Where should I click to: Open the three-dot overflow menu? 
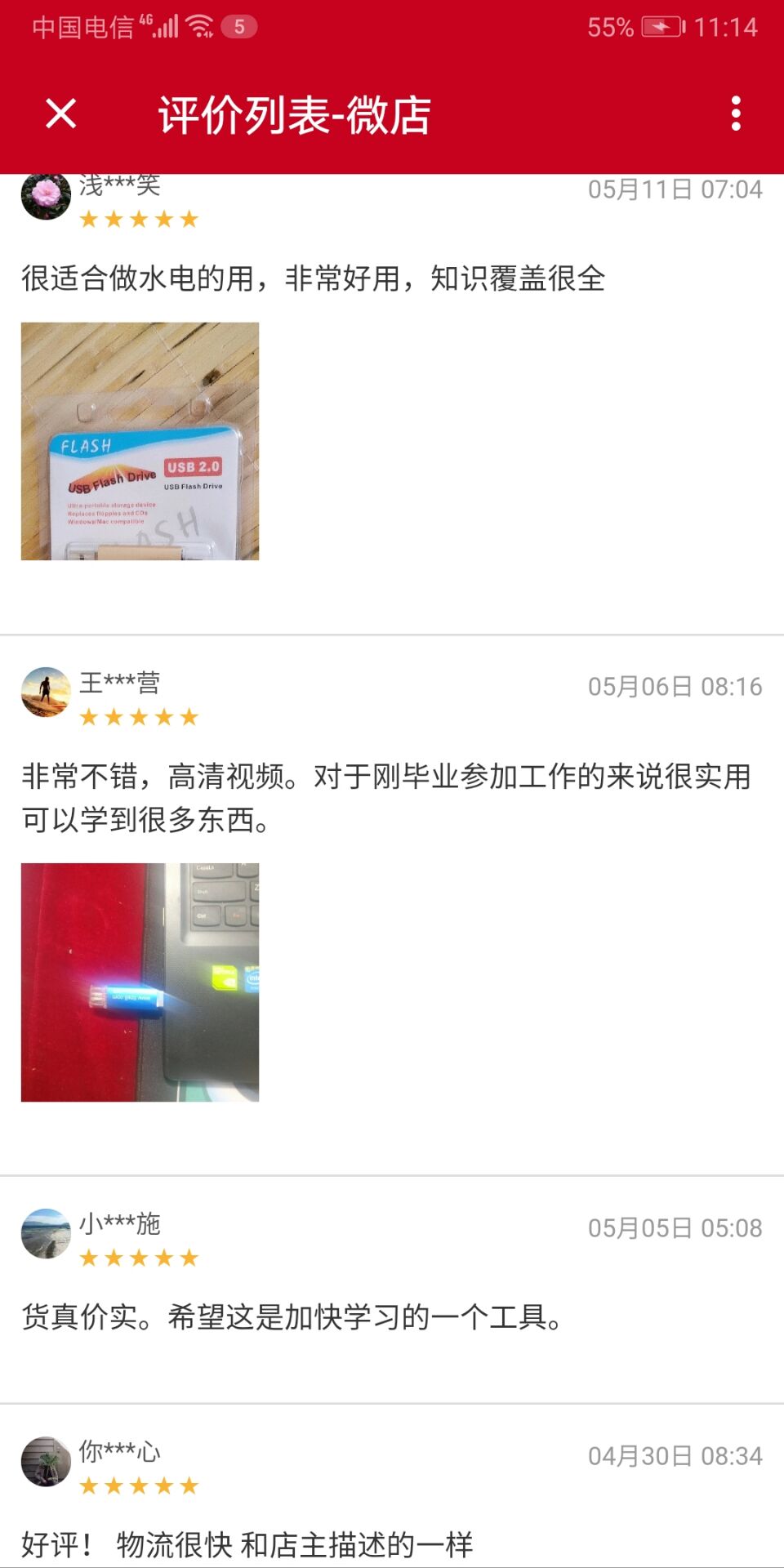736,114
